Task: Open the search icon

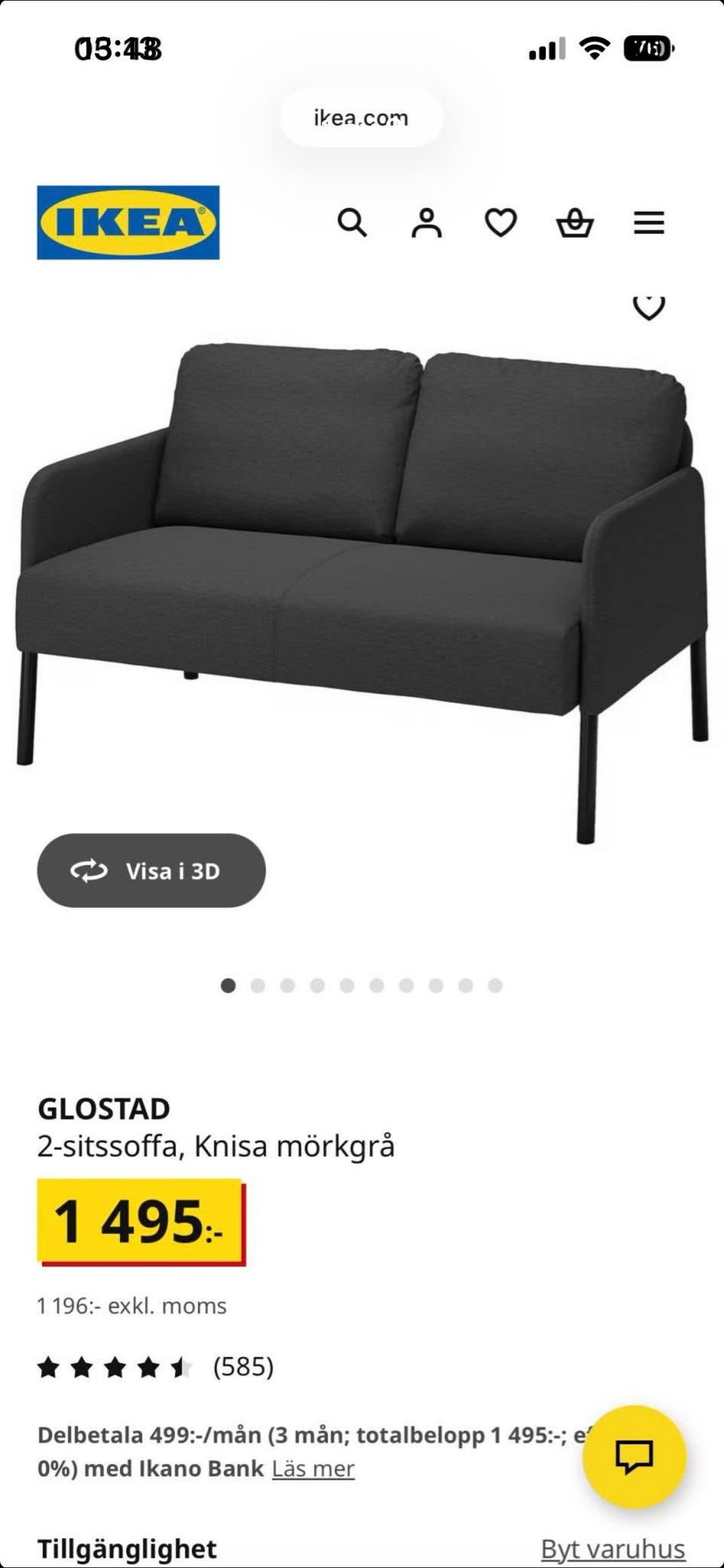Action: 353,223
